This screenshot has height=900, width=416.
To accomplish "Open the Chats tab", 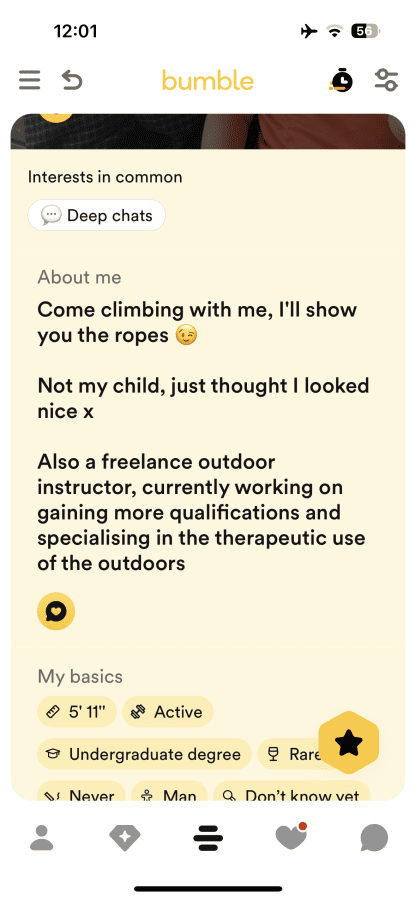I will 374,839.
